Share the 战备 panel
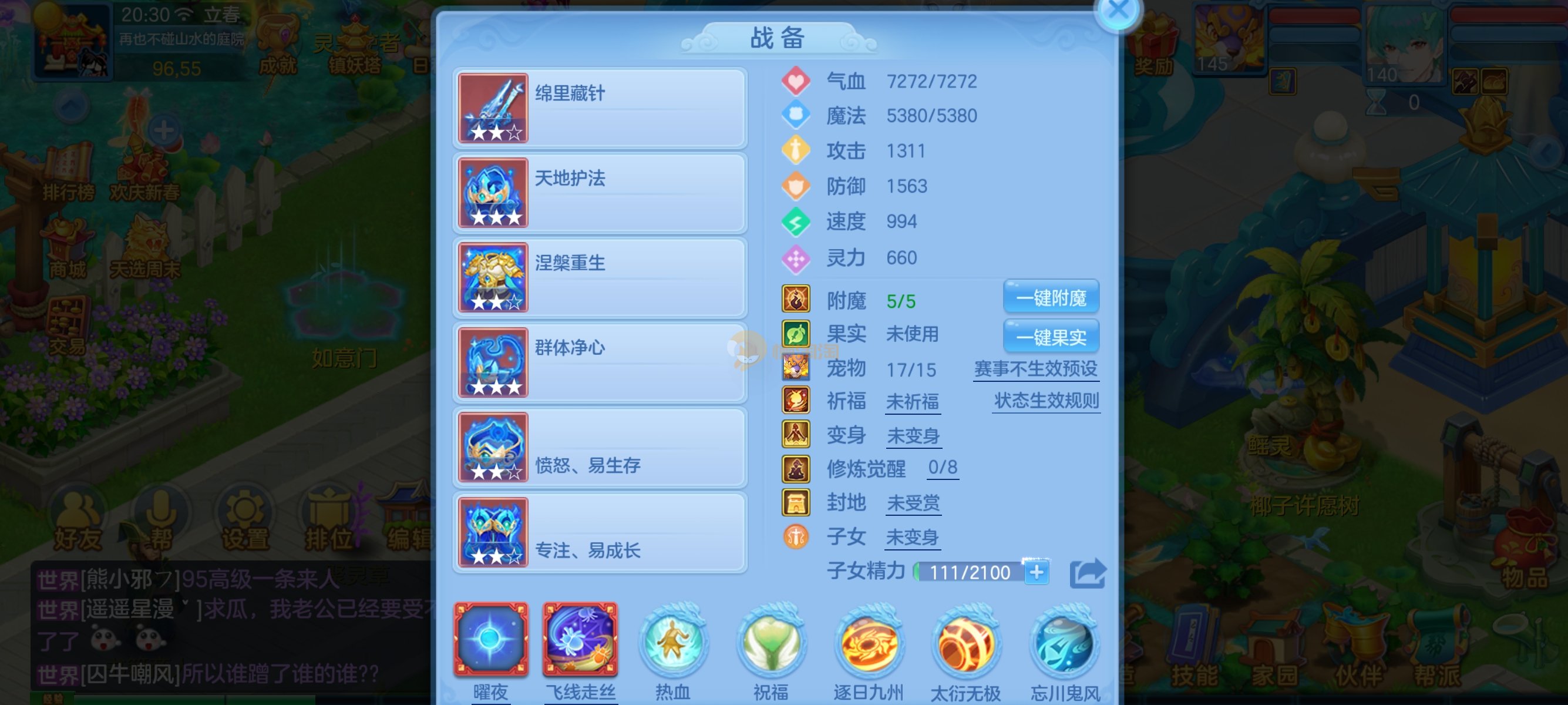The height and width of the screenshot is (705, 1568). coord(1087,572)
